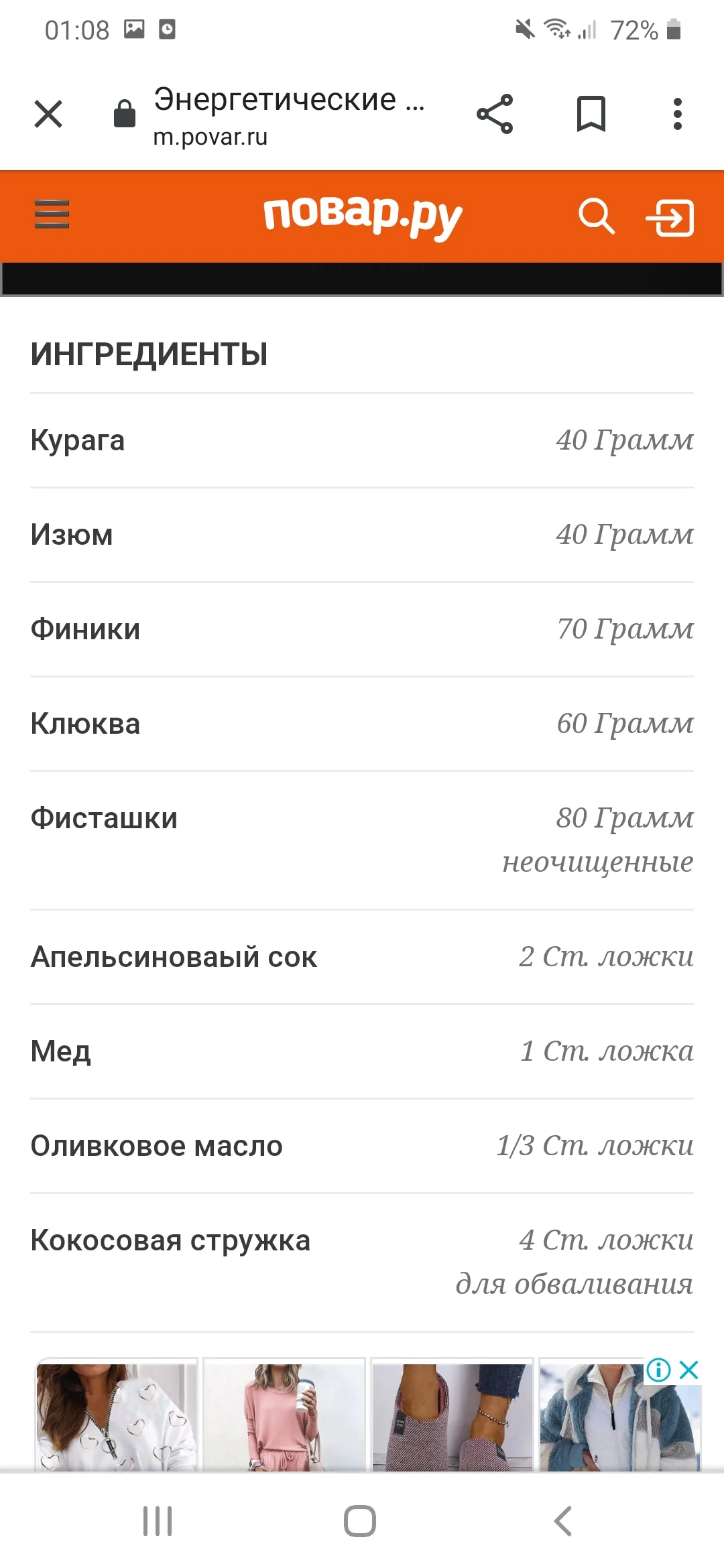
Task: Bookmark the current recipe page
Action: coord(590,114)
